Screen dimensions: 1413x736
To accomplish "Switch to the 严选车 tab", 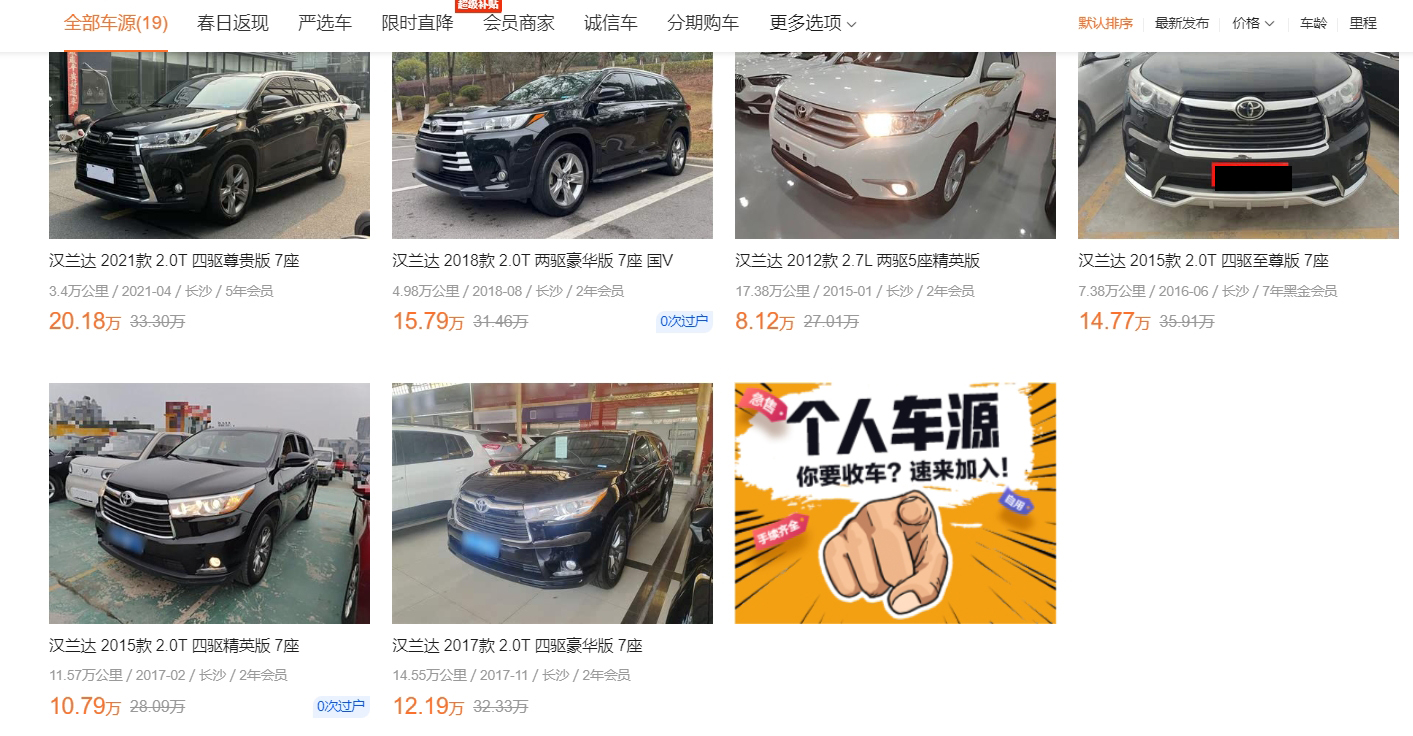I will tap(325, 23).
